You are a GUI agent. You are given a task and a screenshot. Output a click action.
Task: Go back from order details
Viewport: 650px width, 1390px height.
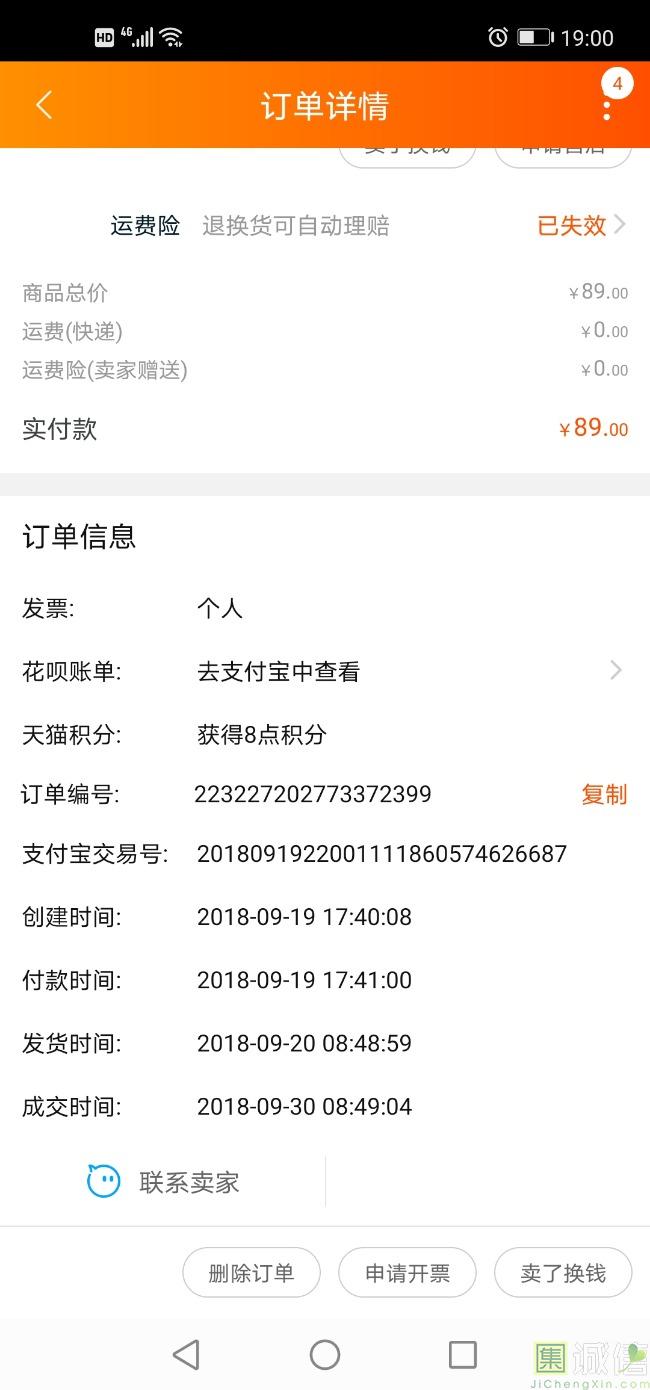point(44,105)
